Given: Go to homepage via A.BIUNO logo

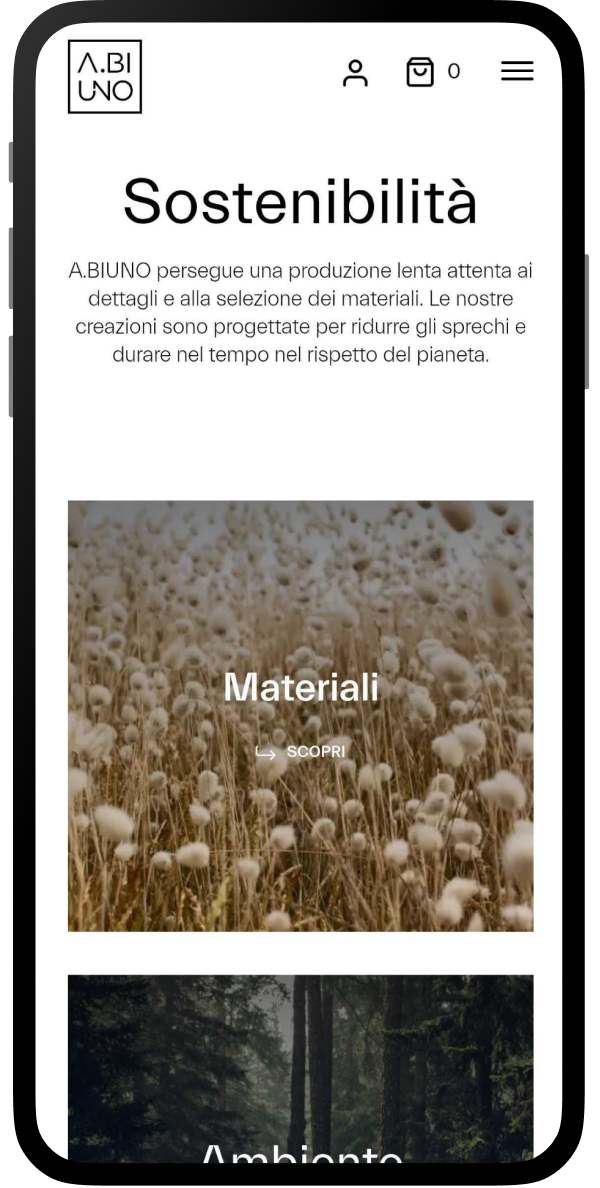Looking at the screenshot, I should pyautogui.click(x=105, y=77).
